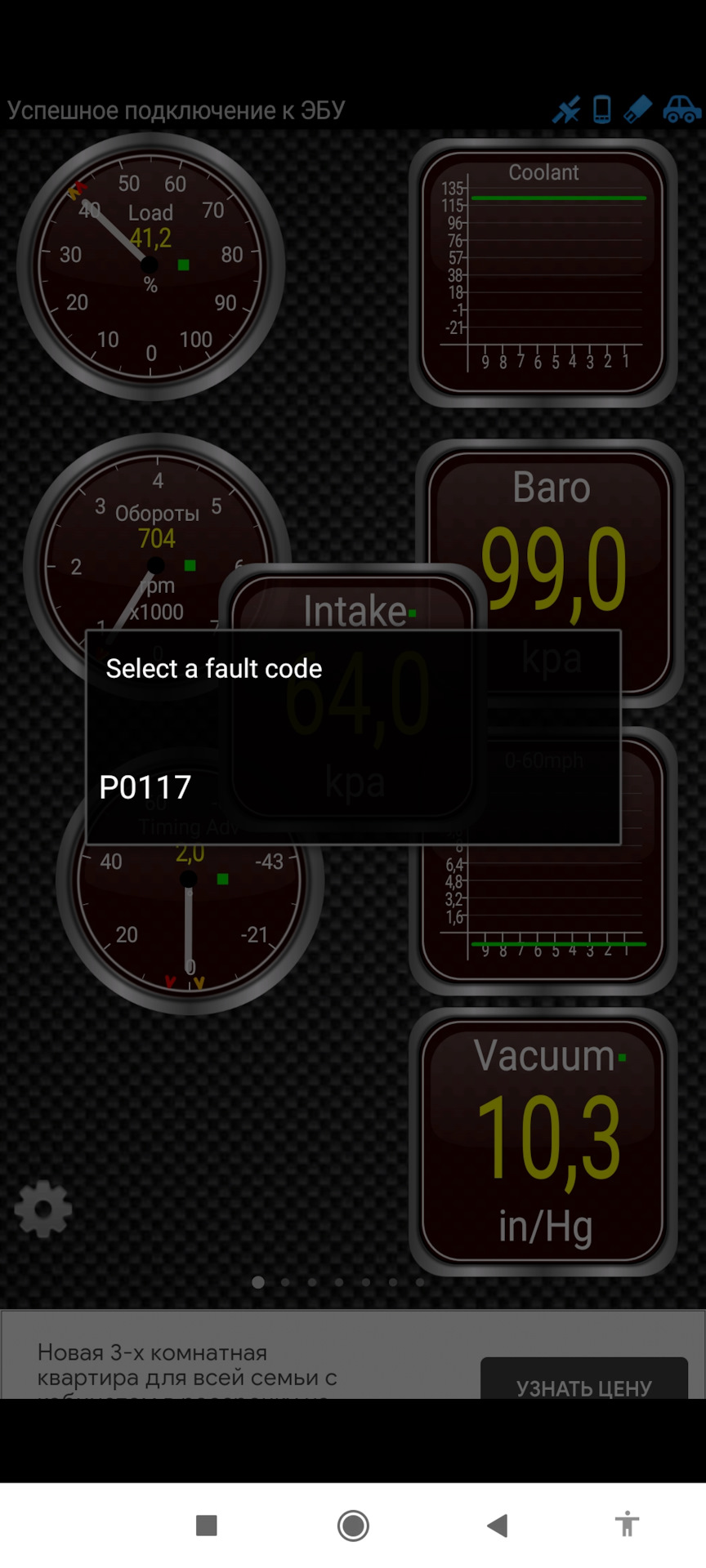Tap the УЗНАТЬ ЦЕНУ ad button

(583, 1382)
